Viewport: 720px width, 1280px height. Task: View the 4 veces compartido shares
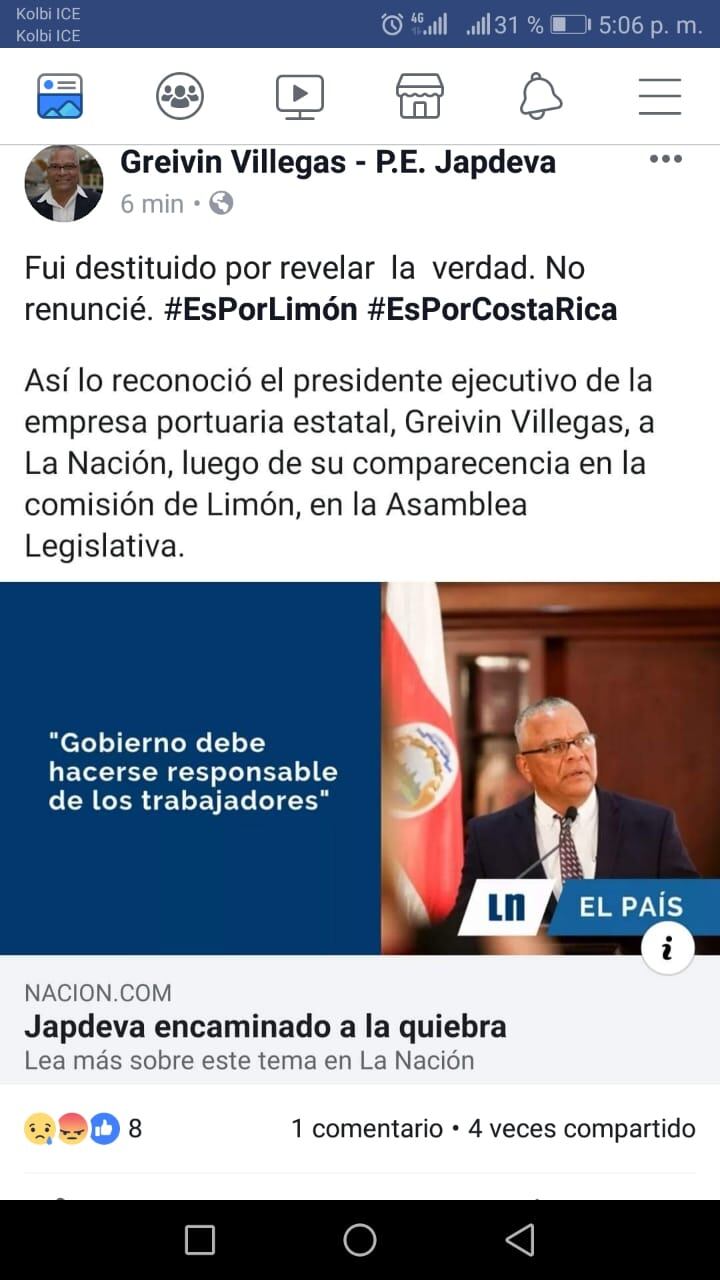pos(581,1129)
